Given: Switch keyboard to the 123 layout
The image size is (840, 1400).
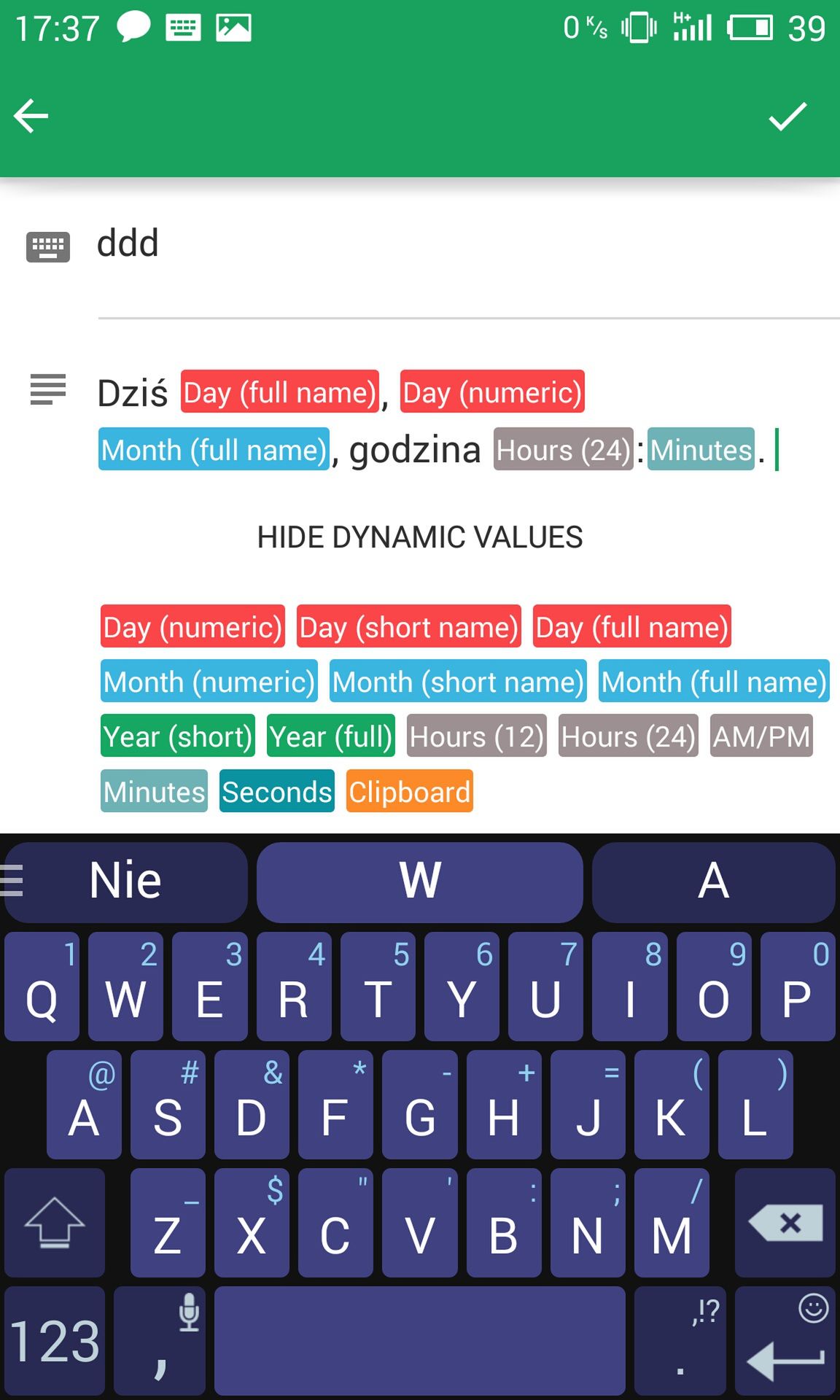Looking at the screenshot, I should pos(55,1340).
